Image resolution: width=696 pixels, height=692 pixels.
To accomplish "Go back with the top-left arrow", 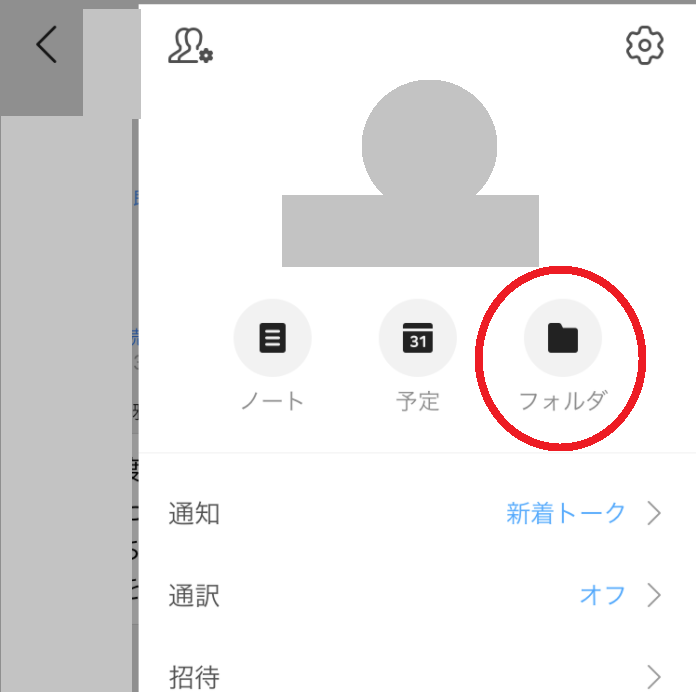I will (x=46, y=45).
